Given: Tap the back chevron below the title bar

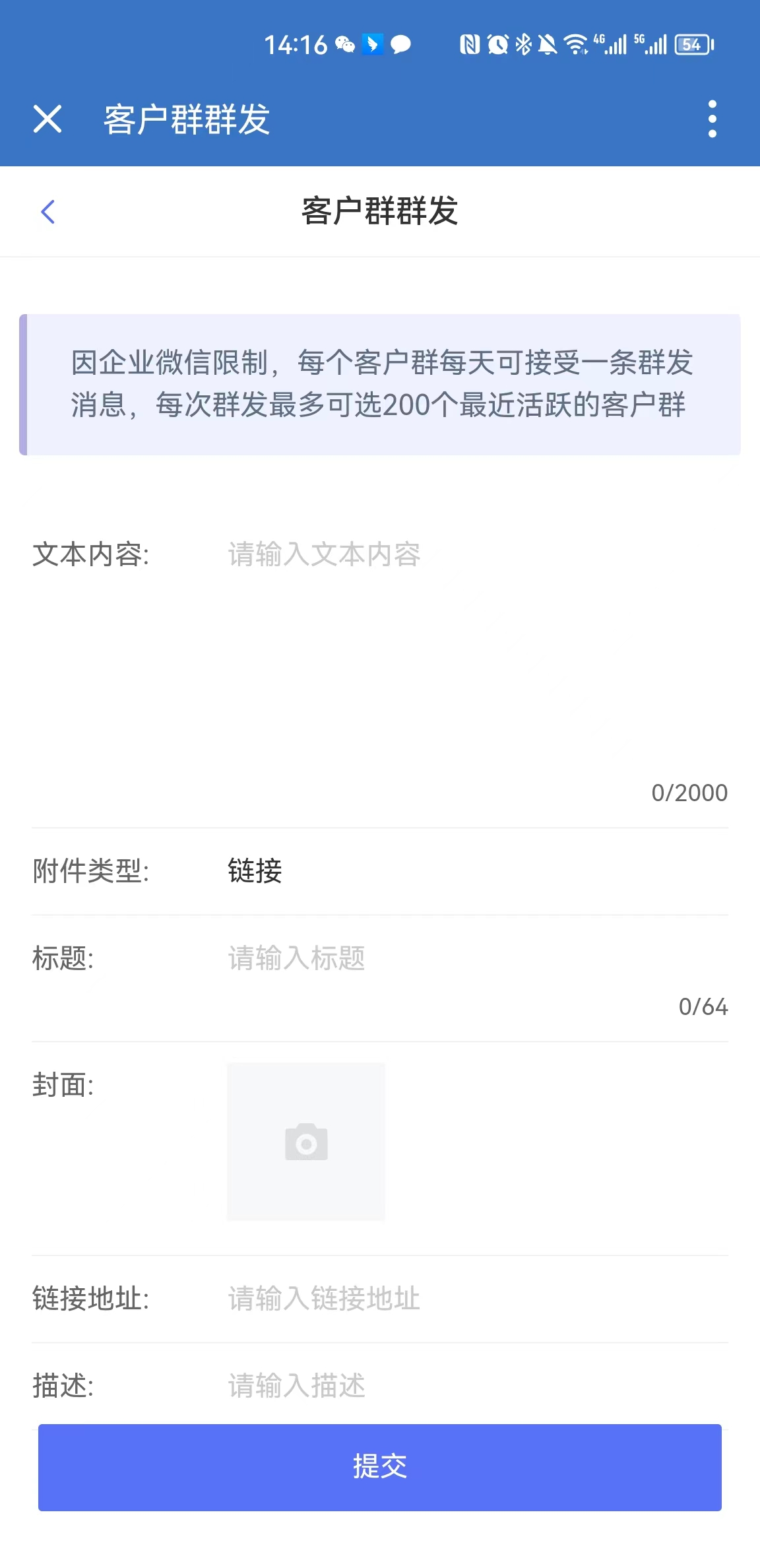Looking at the screenshot, I should pyautogui.click(x=47, y=211).
